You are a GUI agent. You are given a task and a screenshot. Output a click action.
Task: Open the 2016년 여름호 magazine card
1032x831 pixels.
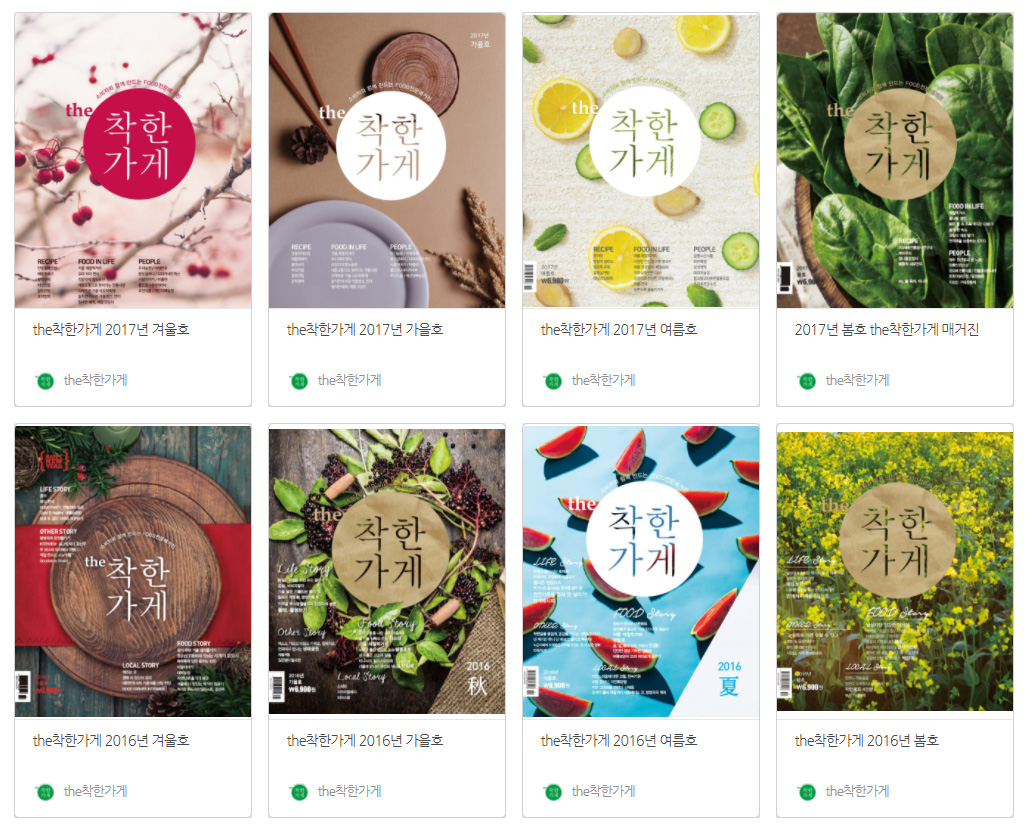pos(641,571)
